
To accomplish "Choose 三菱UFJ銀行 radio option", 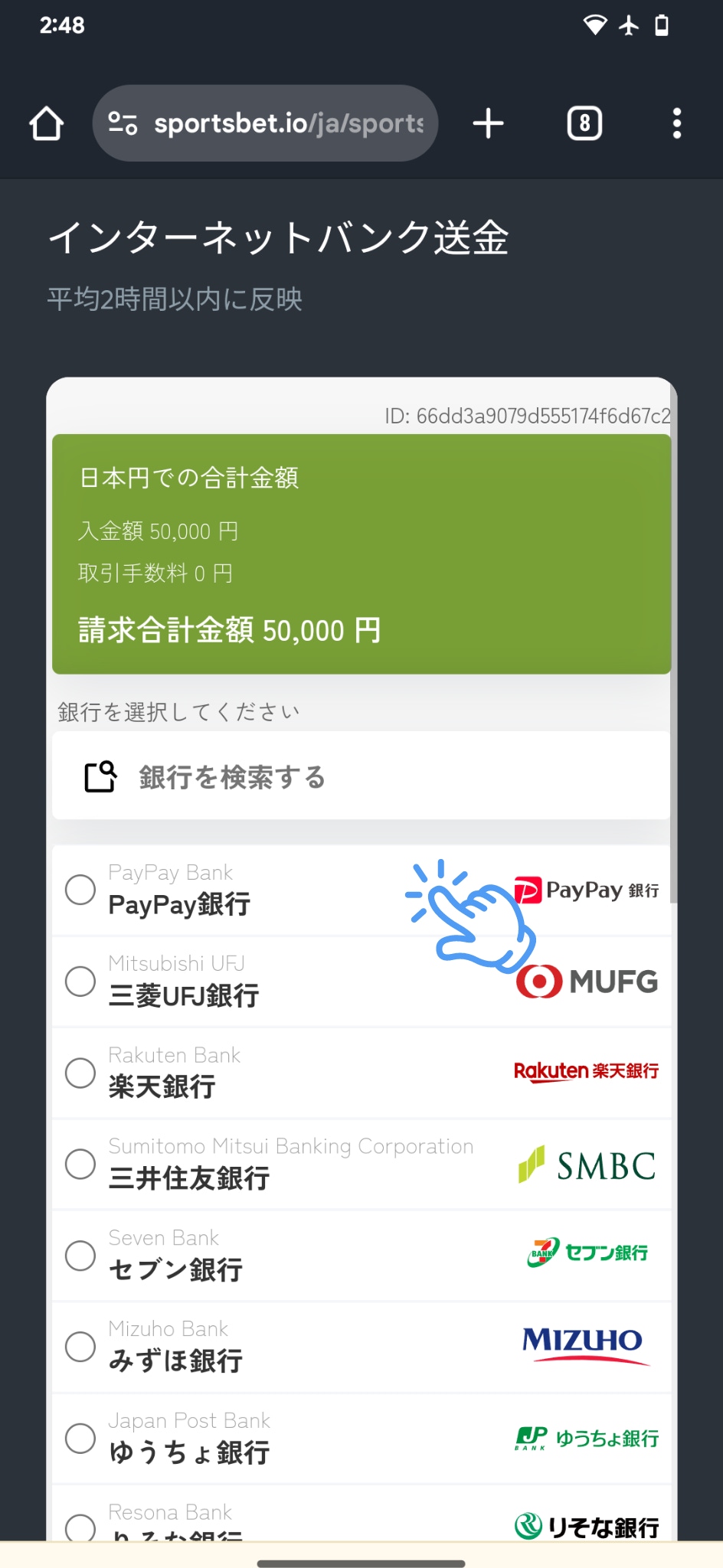I will coord(80,982).
